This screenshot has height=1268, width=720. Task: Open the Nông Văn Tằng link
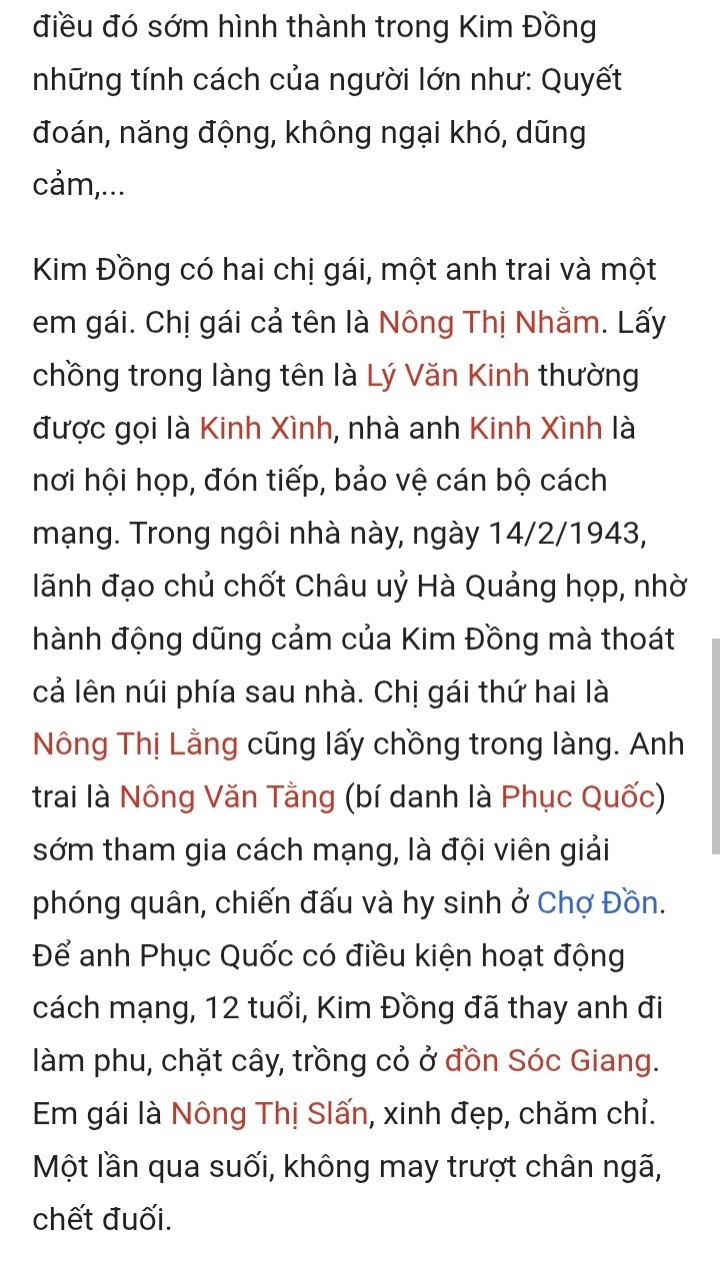click(227, 798)
